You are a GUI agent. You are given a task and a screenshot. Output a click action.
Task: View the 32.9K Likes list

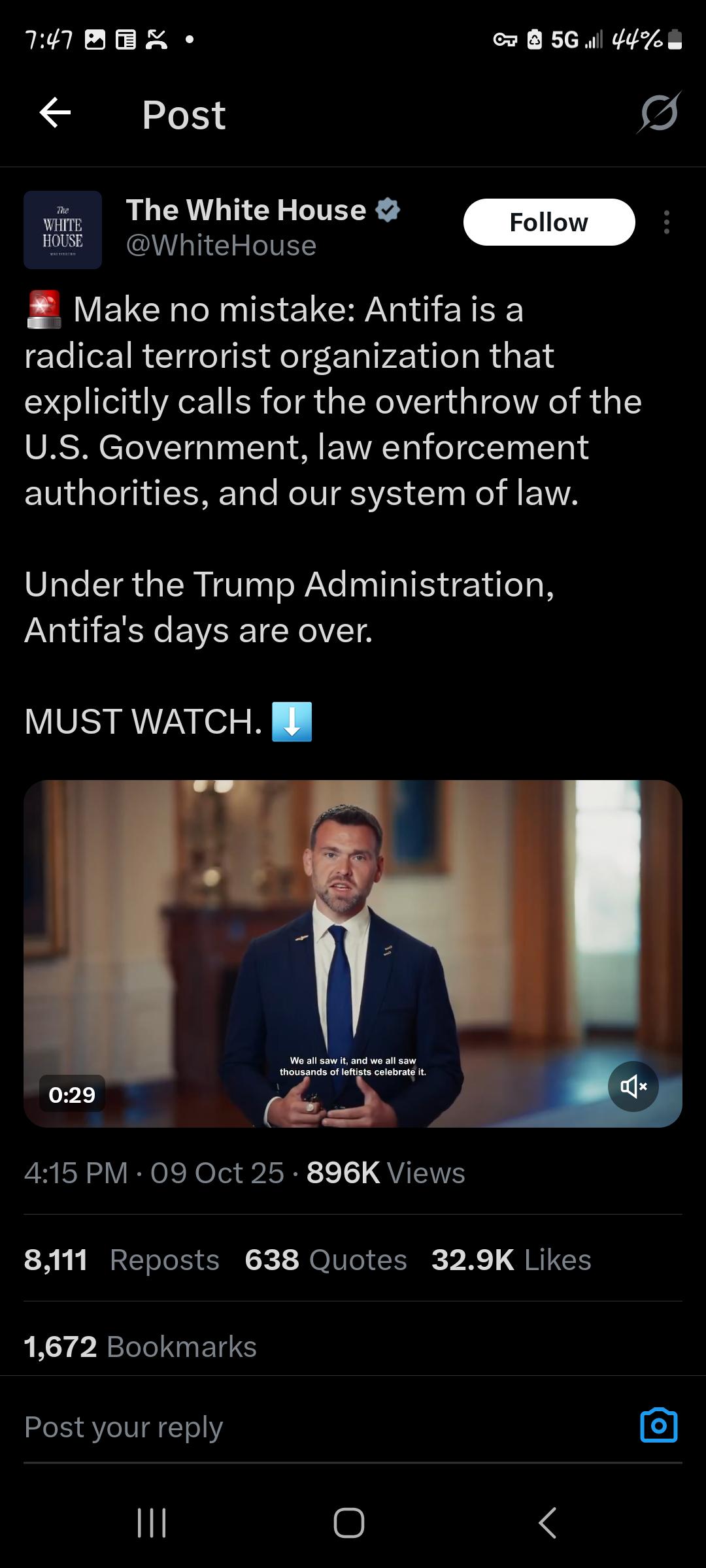point(511,1260)
